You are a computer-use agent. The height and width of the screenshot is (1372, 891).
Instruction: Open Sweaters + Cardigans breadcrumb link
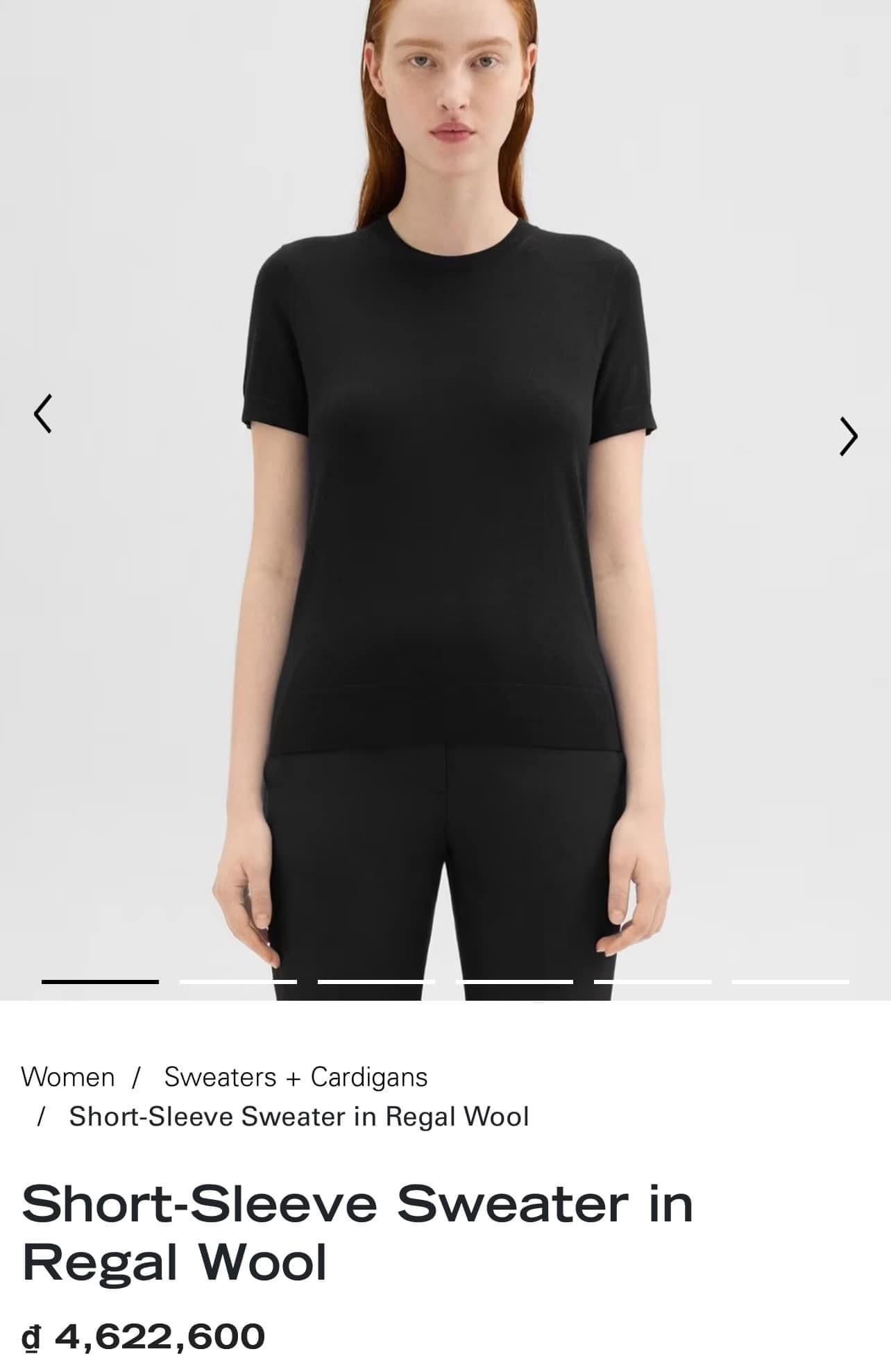pos(296,1077)
